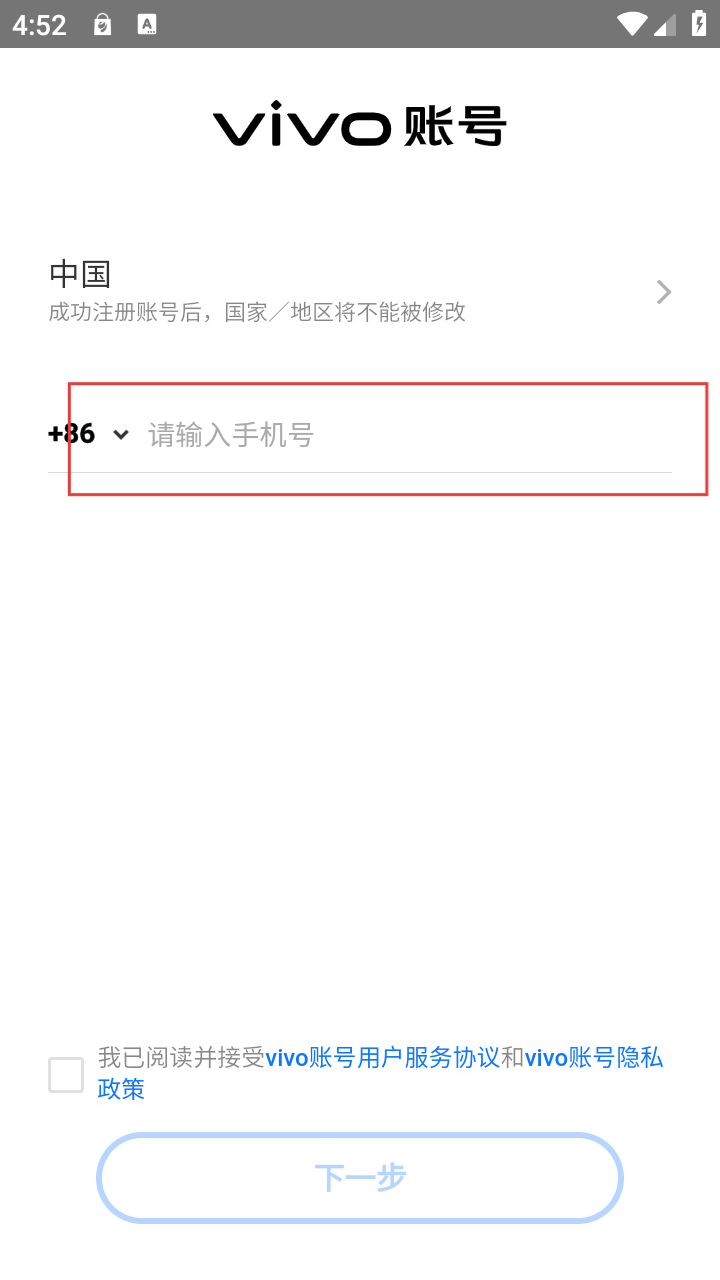The height and width of the screenshot is (1280, 720).
Task: Tap the 下一步 button
Action: tap(360, 1177)
